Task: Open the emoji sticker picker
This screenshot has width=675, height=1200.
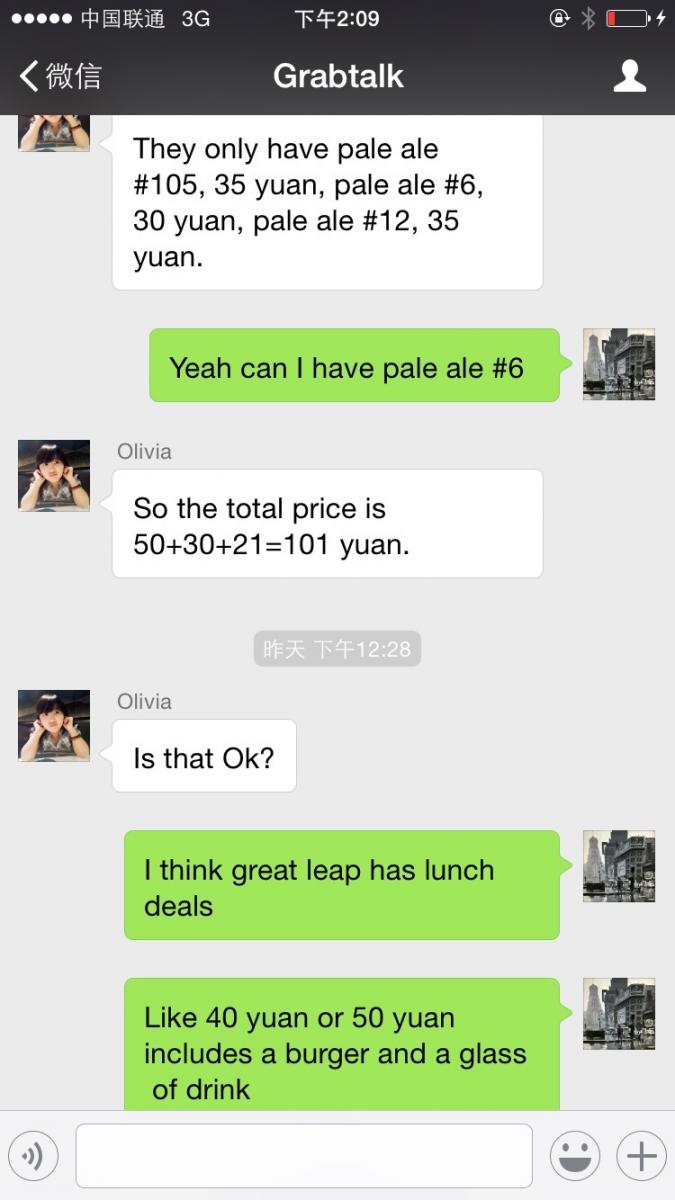Action: (575, 1157)
